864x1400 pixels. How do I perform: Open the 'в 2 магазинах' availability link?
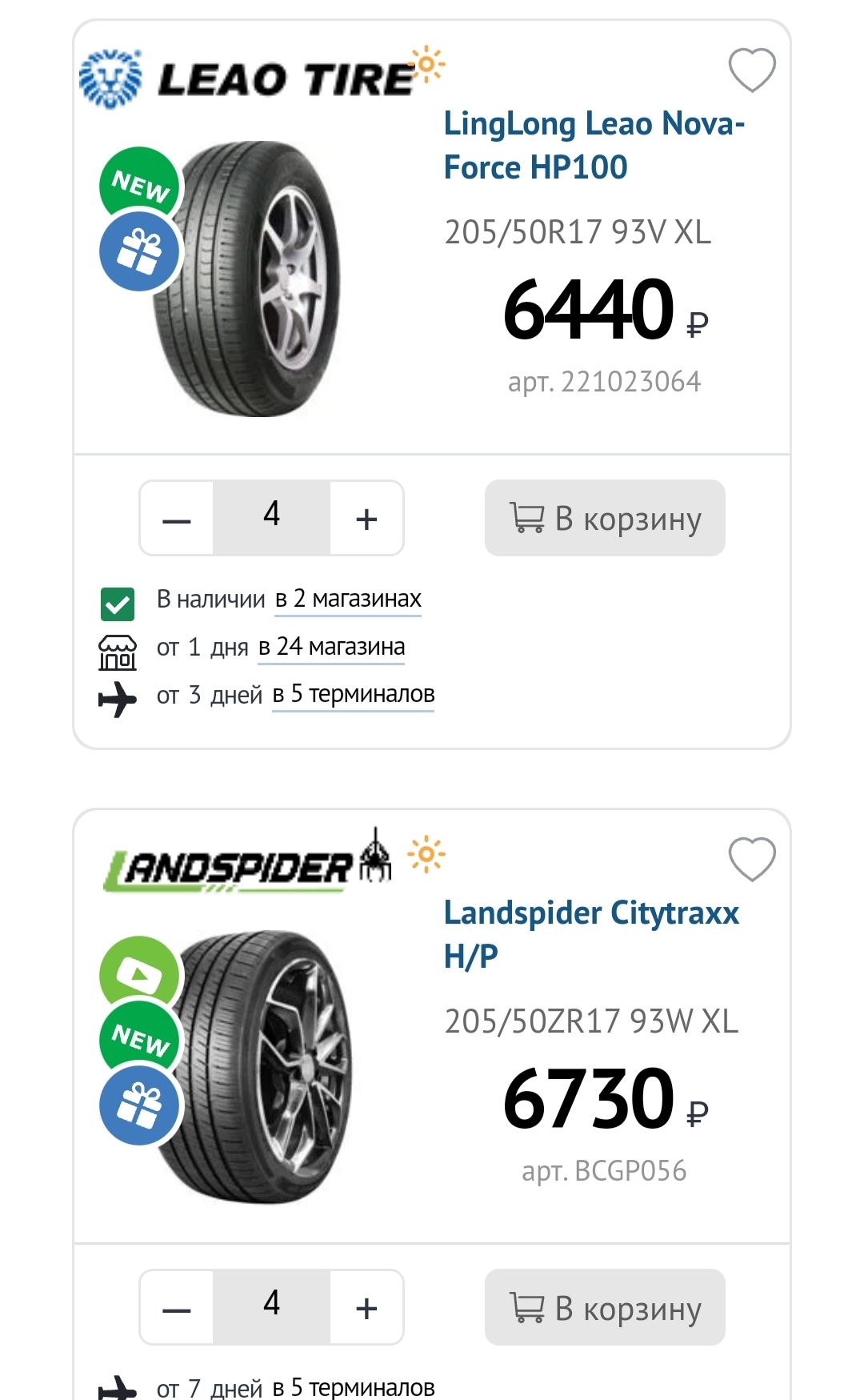tap(348, 599)
